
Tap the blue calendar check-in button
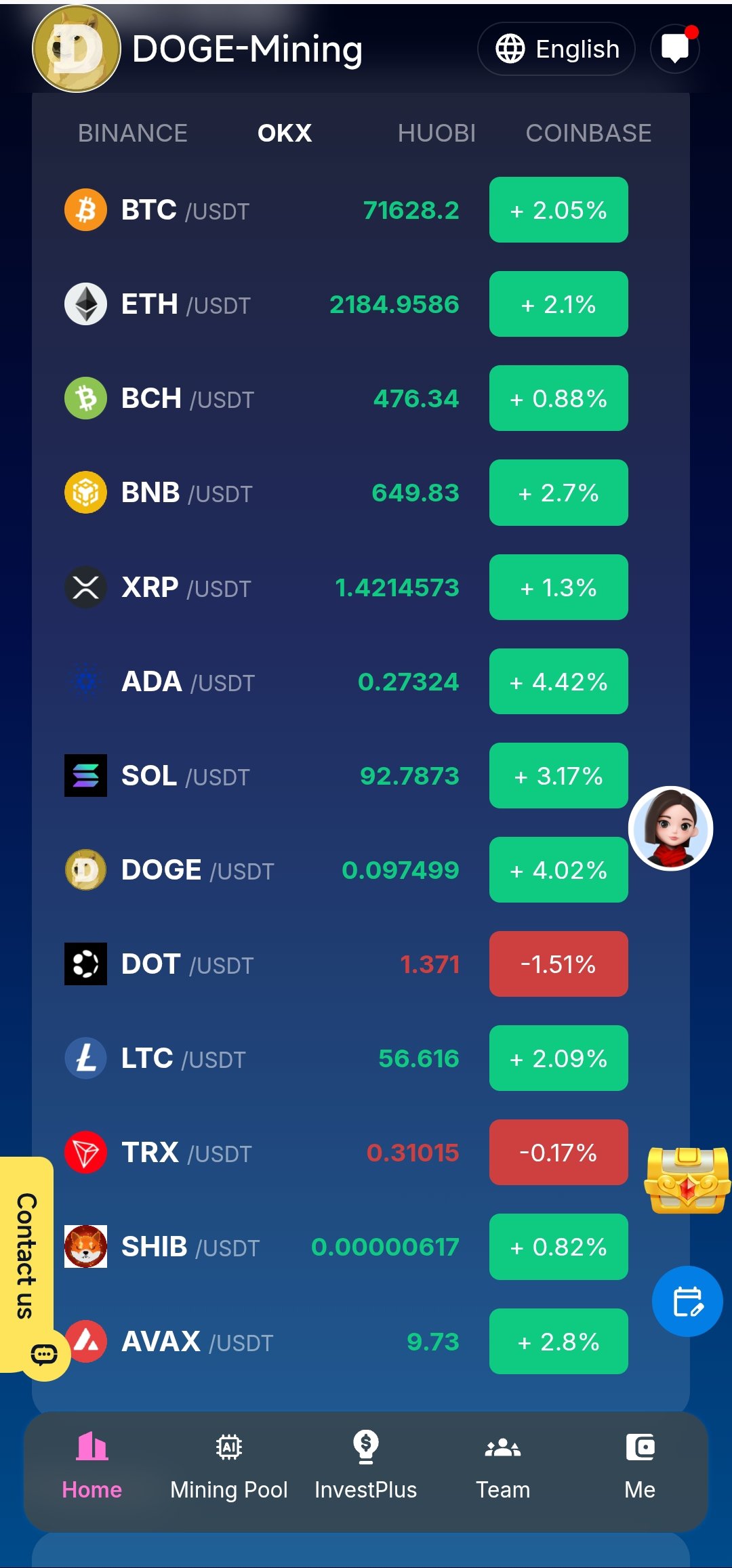[687, 1301]
